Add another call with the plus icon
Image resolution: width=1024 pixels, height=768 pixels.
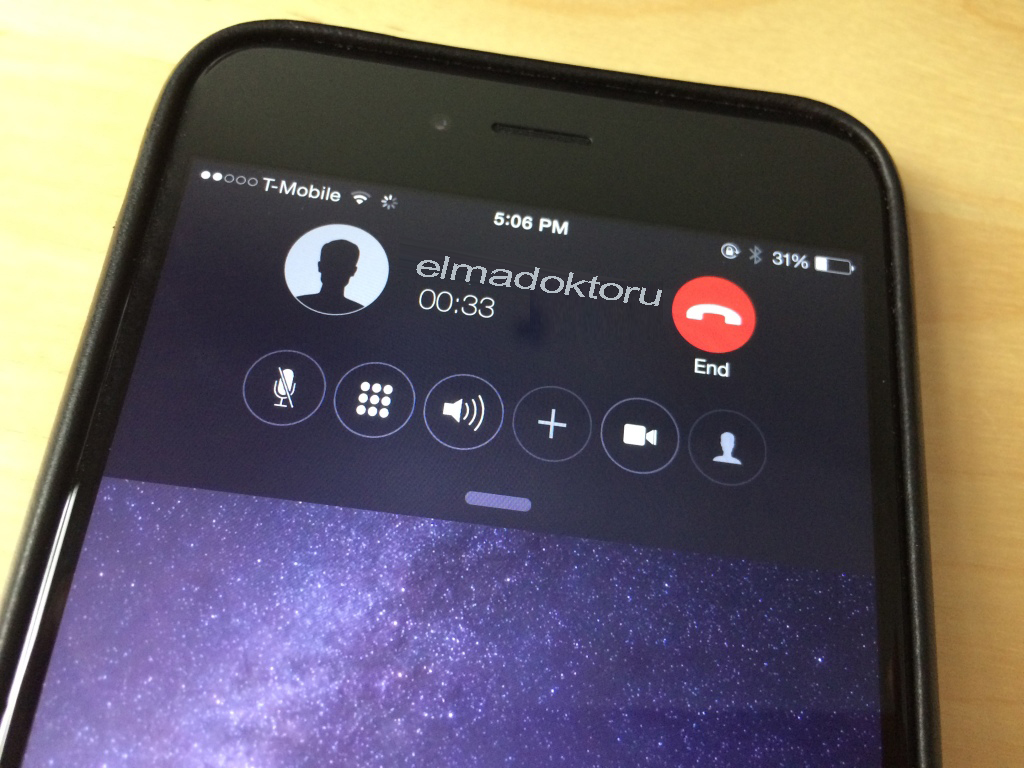tap(552, 424)
